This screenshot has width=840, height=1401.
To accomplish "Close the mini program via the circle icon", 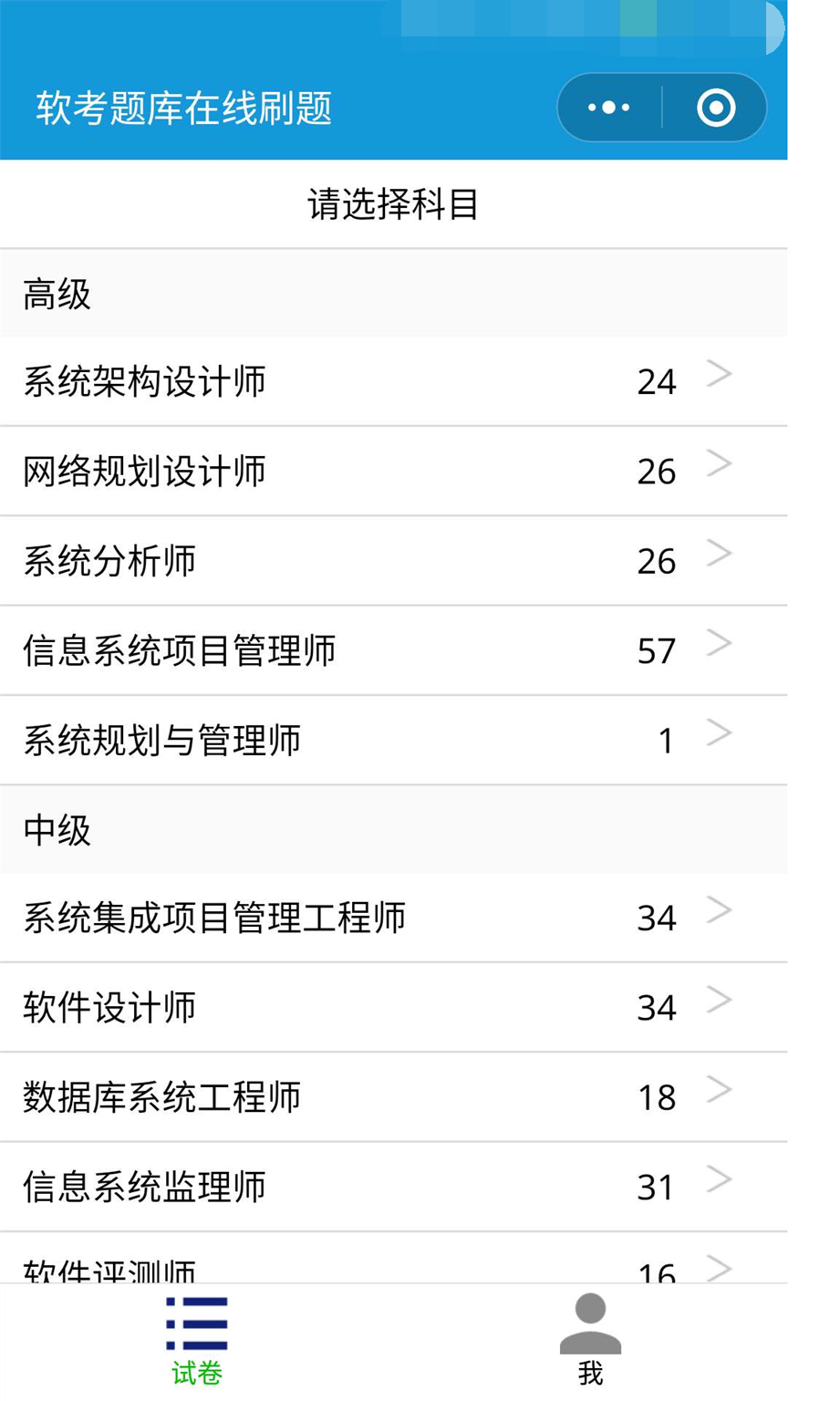I will click(x=716, y=108).
